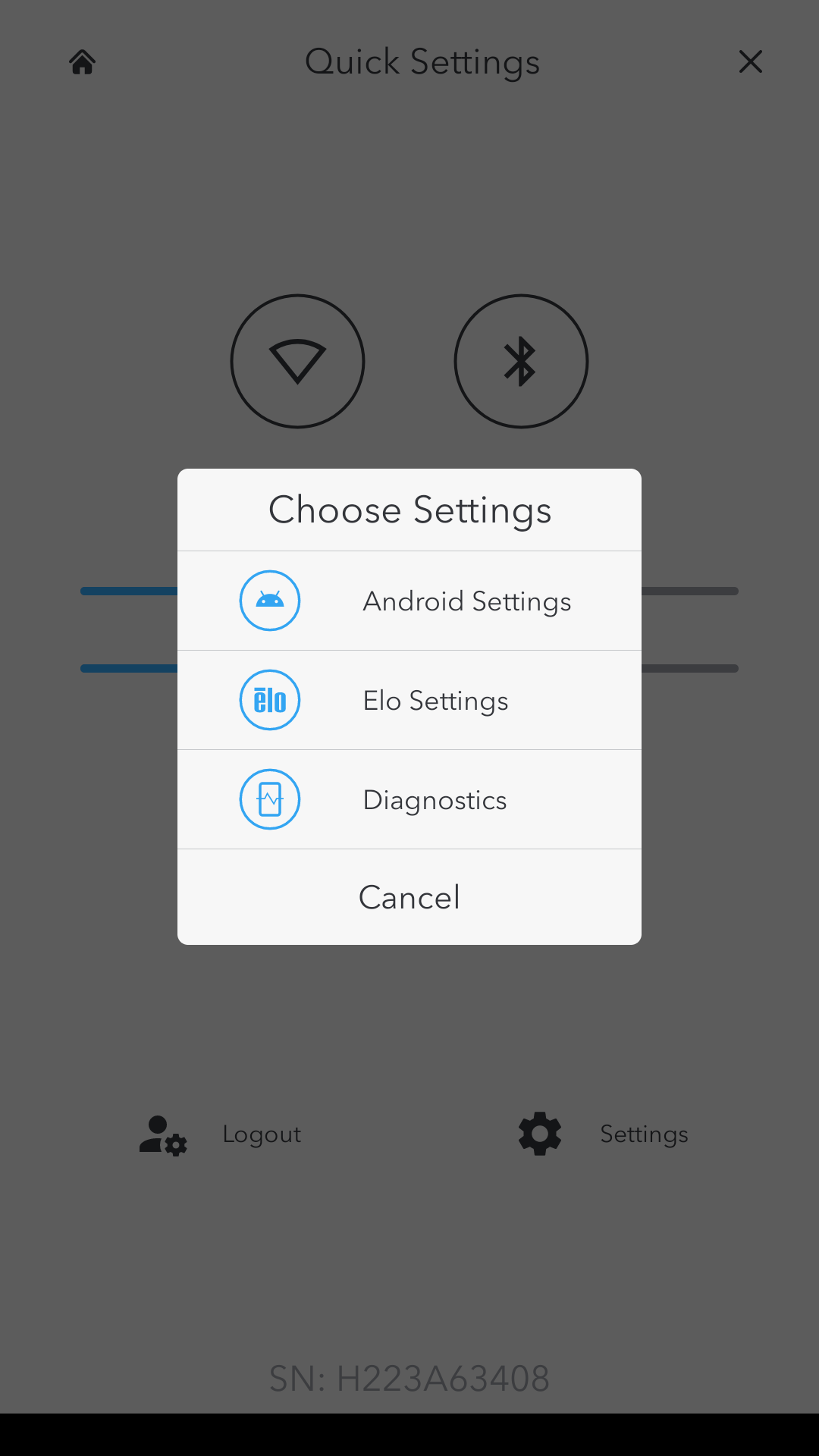Select the Android robot icon
The height and width of the screenshot is (1456, 819).
point(269,600)
